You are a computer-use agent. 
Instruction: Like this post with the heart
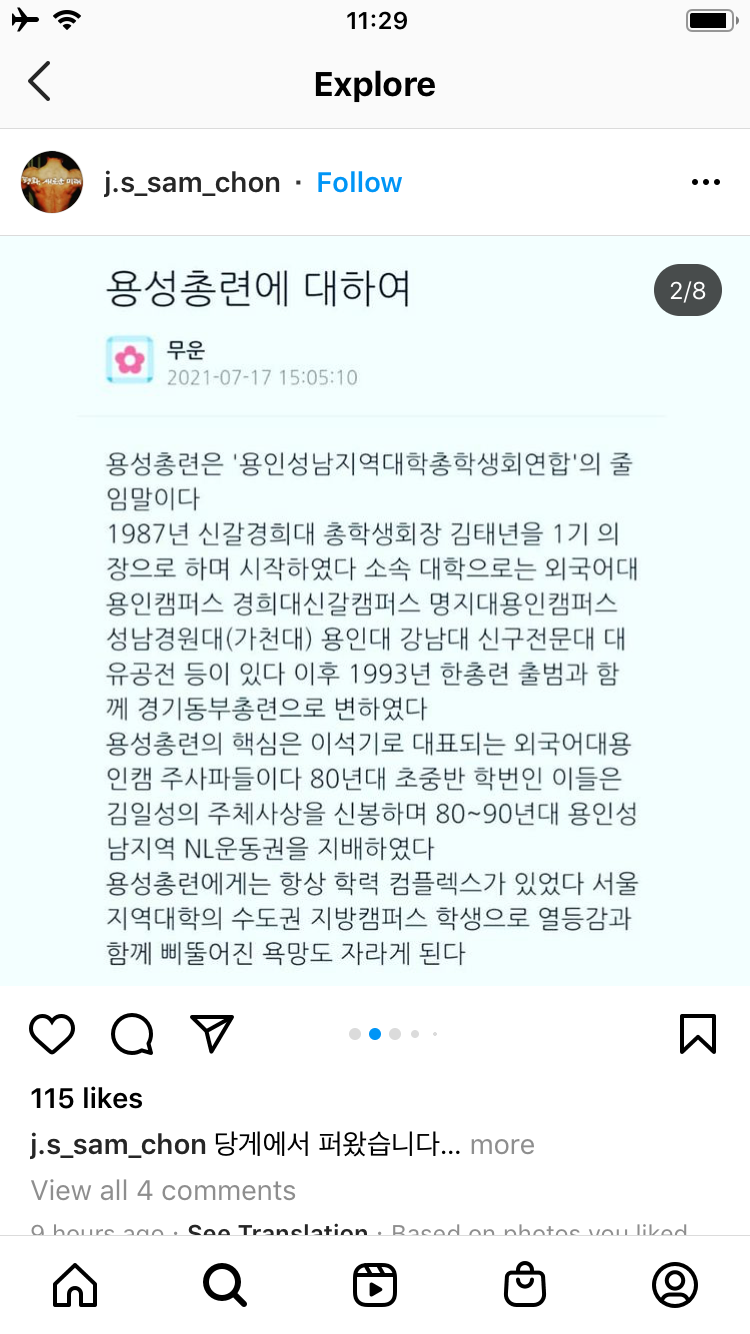click(x=52, y=1034)
